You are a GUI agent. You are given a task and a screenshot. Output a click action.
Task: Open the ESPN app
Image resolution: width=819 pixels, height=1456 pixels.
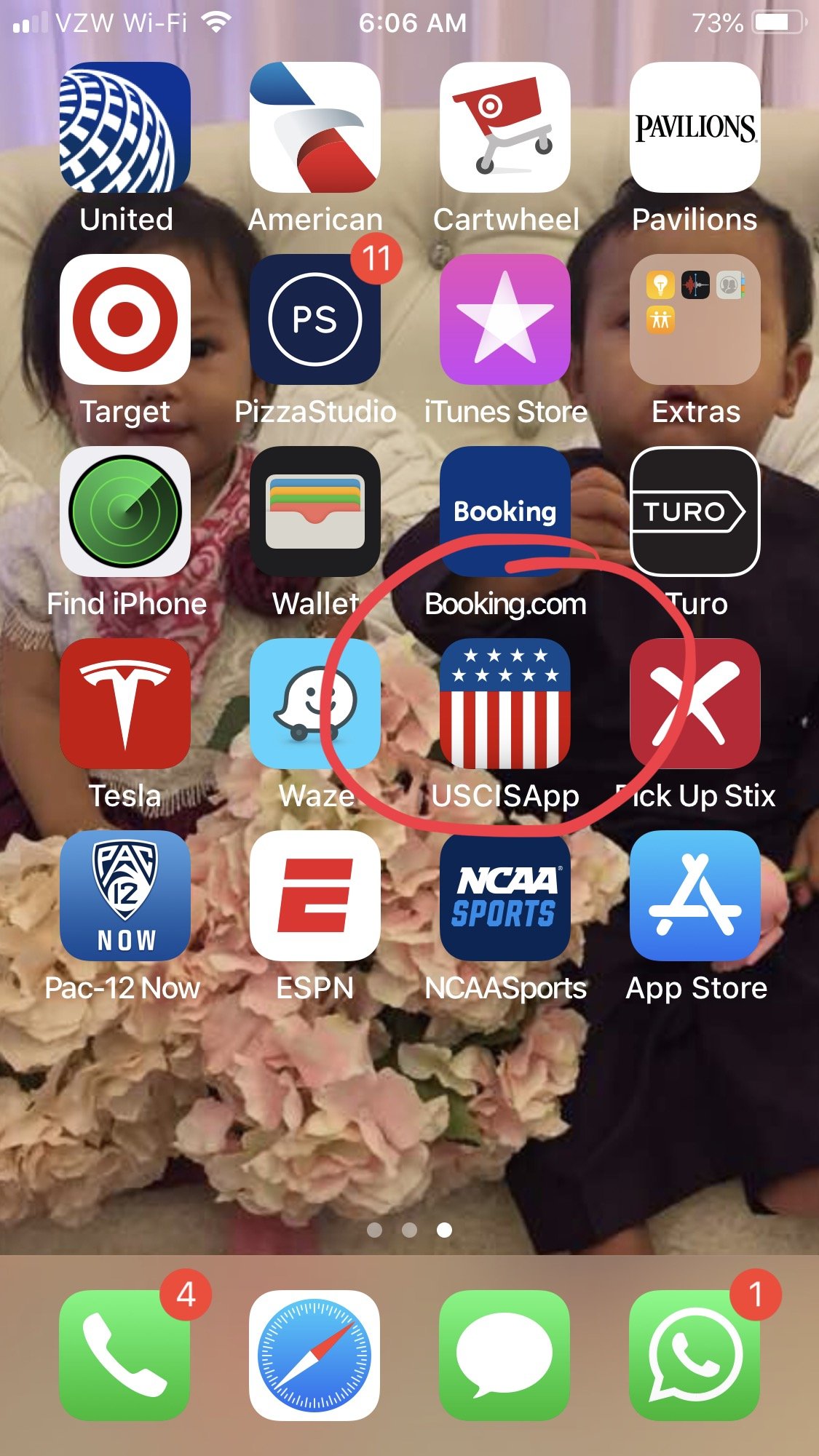coord(315,896)
